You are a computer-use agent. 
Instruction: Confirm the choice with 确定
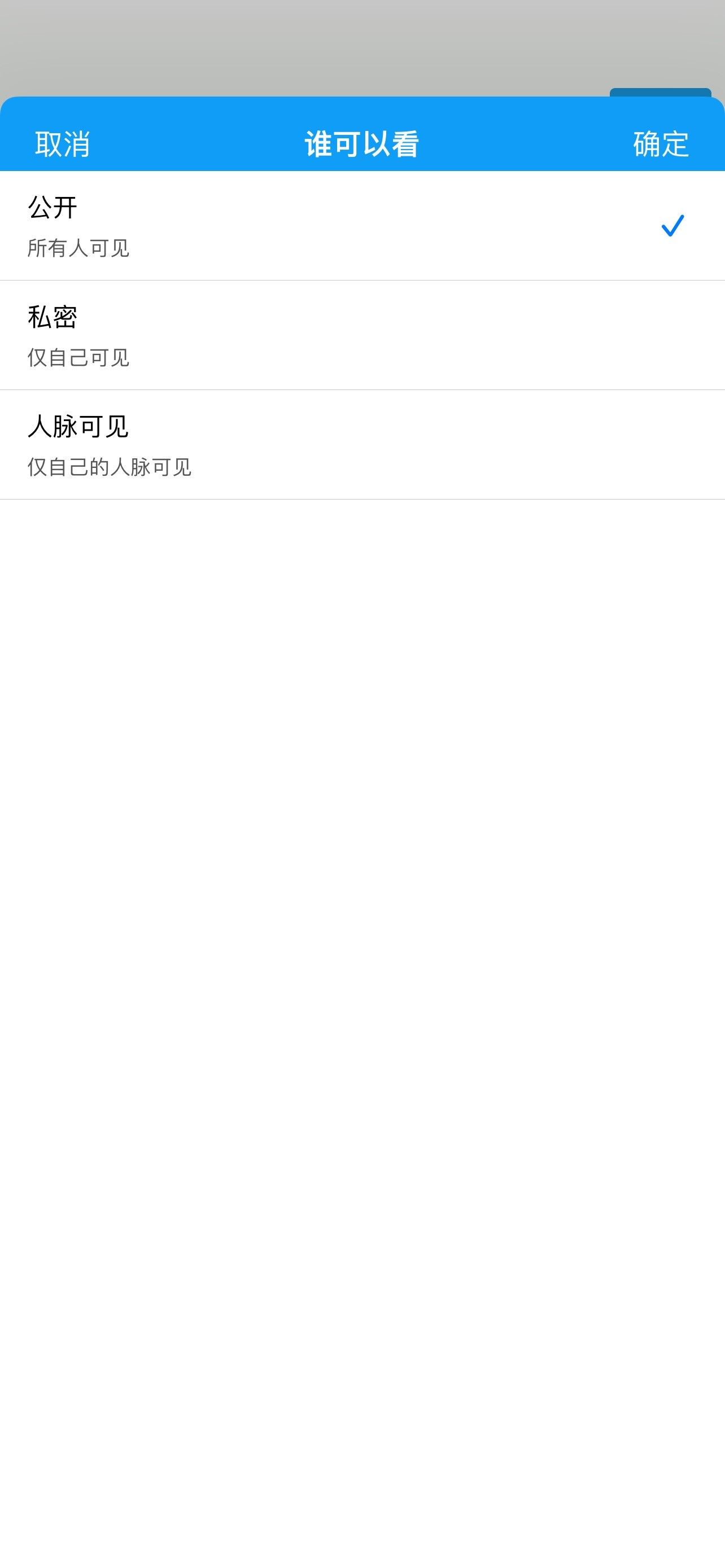pyautogui.click(x=661, y=145)
